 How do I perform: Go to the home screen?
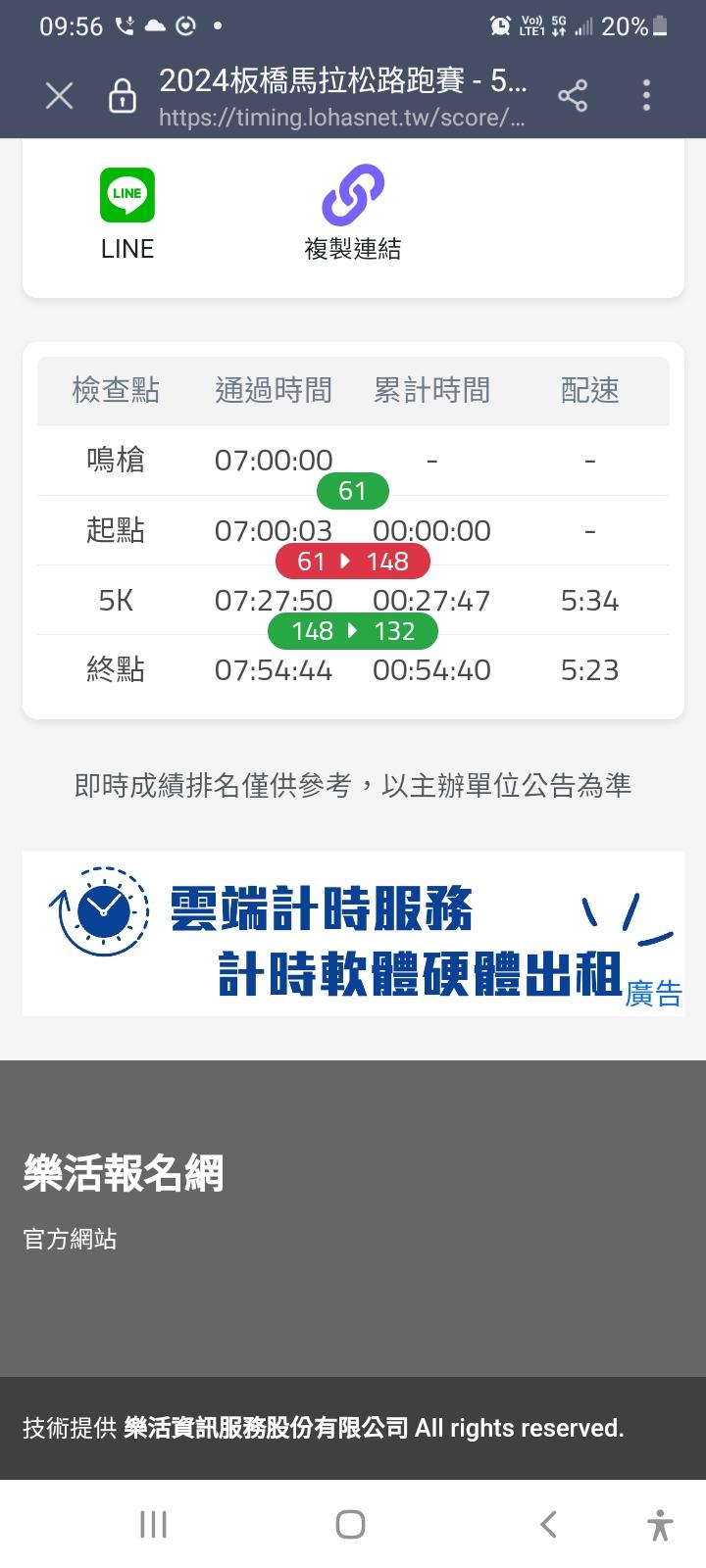click(x=350, y=1524)
